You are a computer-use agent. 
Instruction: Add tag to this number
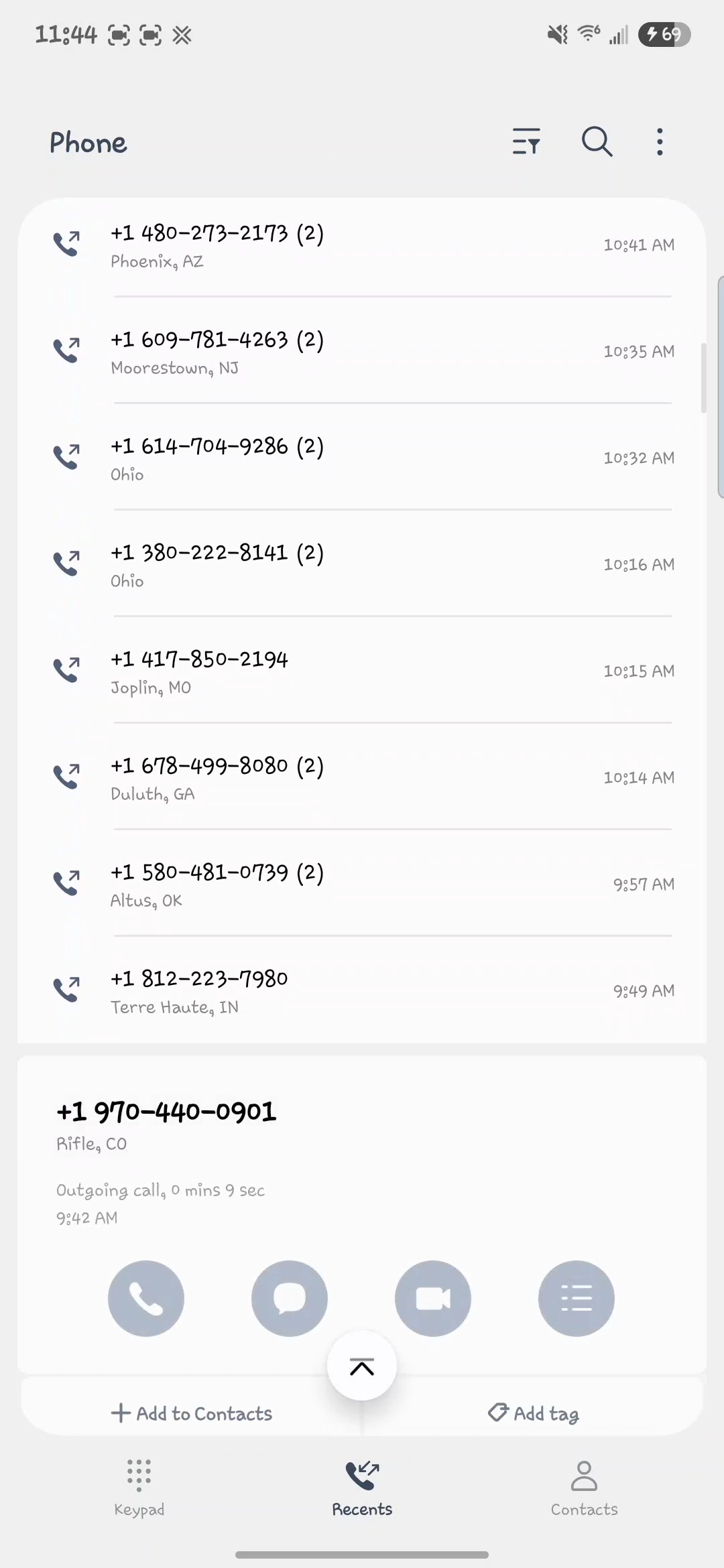point(534,1413)
